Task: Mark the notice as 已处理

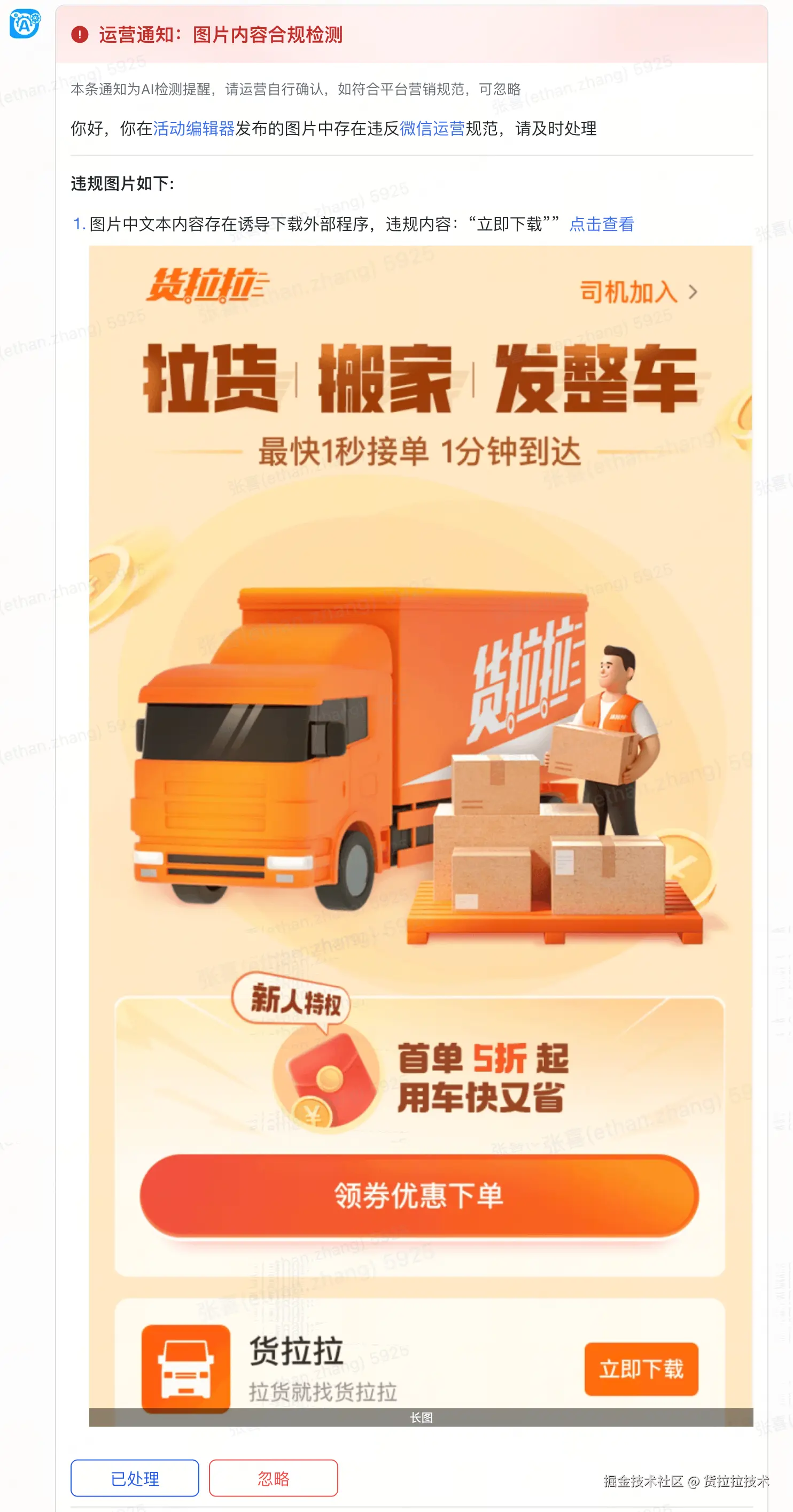Action: coord(135,1478)
